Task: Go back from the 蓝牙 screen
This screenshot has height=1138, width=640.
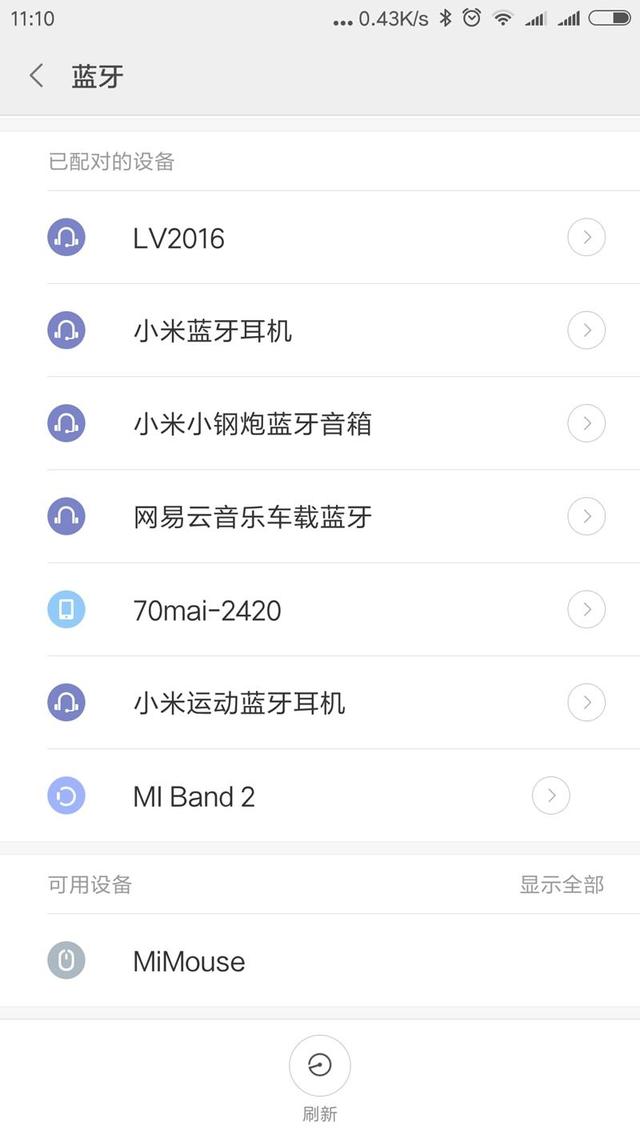Action: [36, 75]
